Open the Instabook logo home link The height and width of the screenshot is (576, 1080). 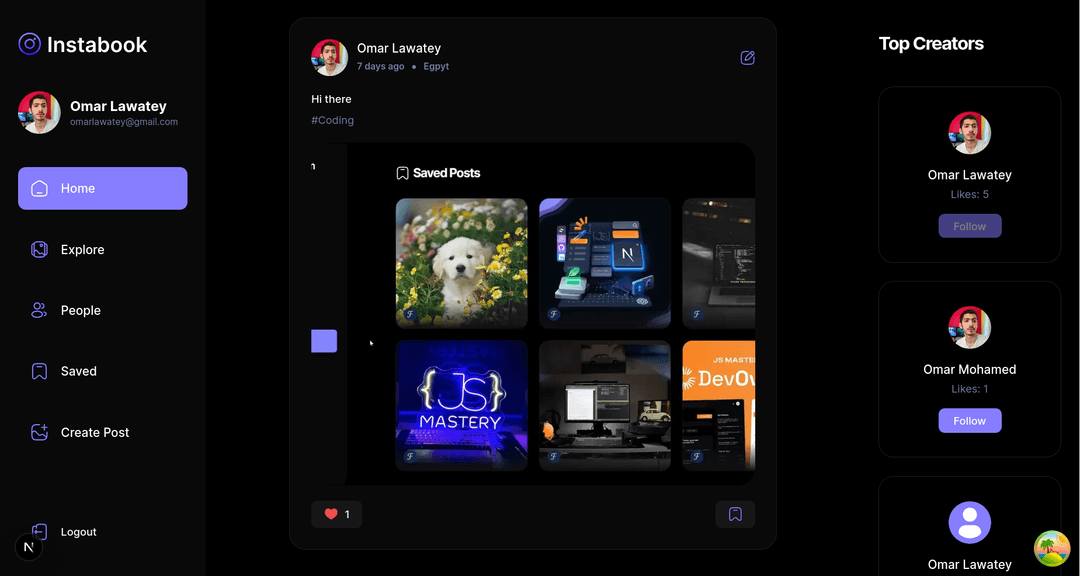click(83, 44)
